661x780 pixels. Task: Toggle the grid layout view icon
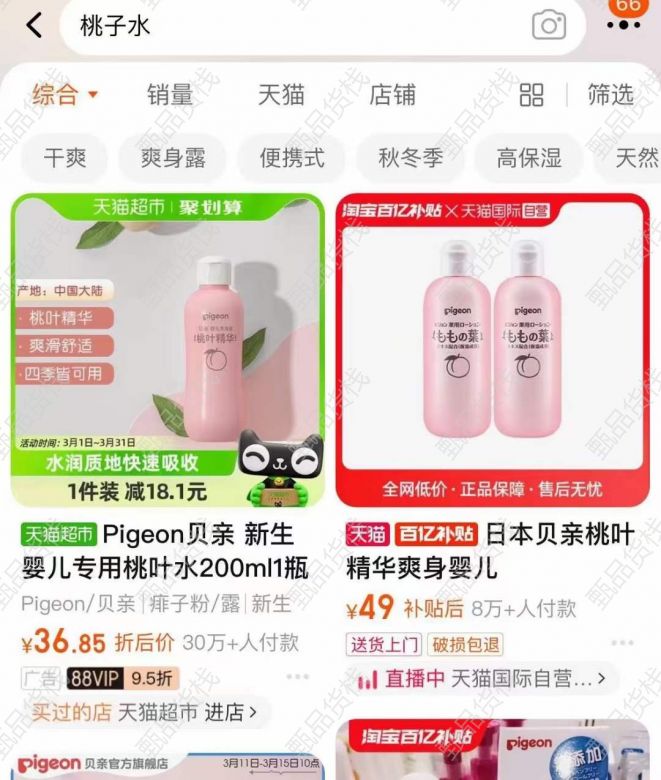532,95
